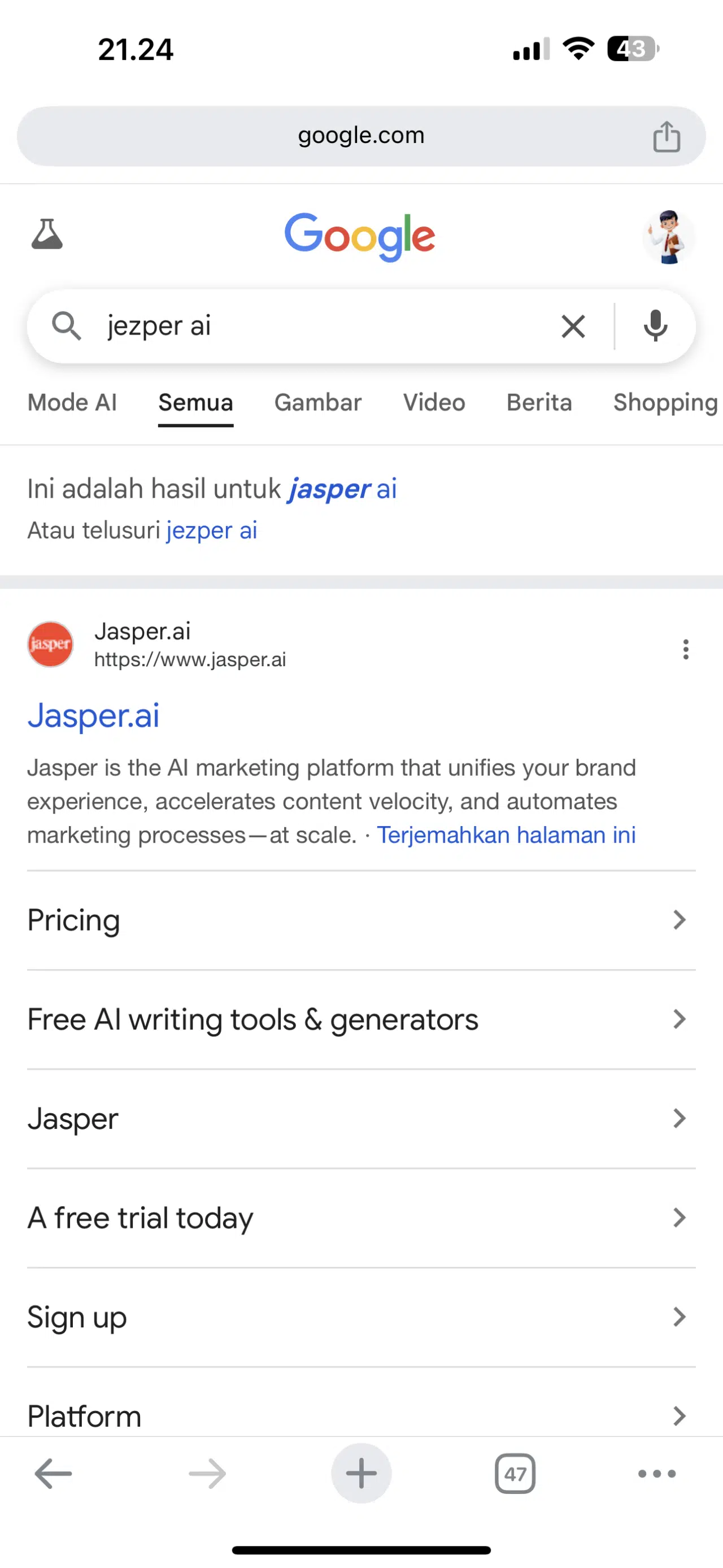Switch to the Berita tab
This screenshot has height=1568, width=723.
tap(539, 403)
